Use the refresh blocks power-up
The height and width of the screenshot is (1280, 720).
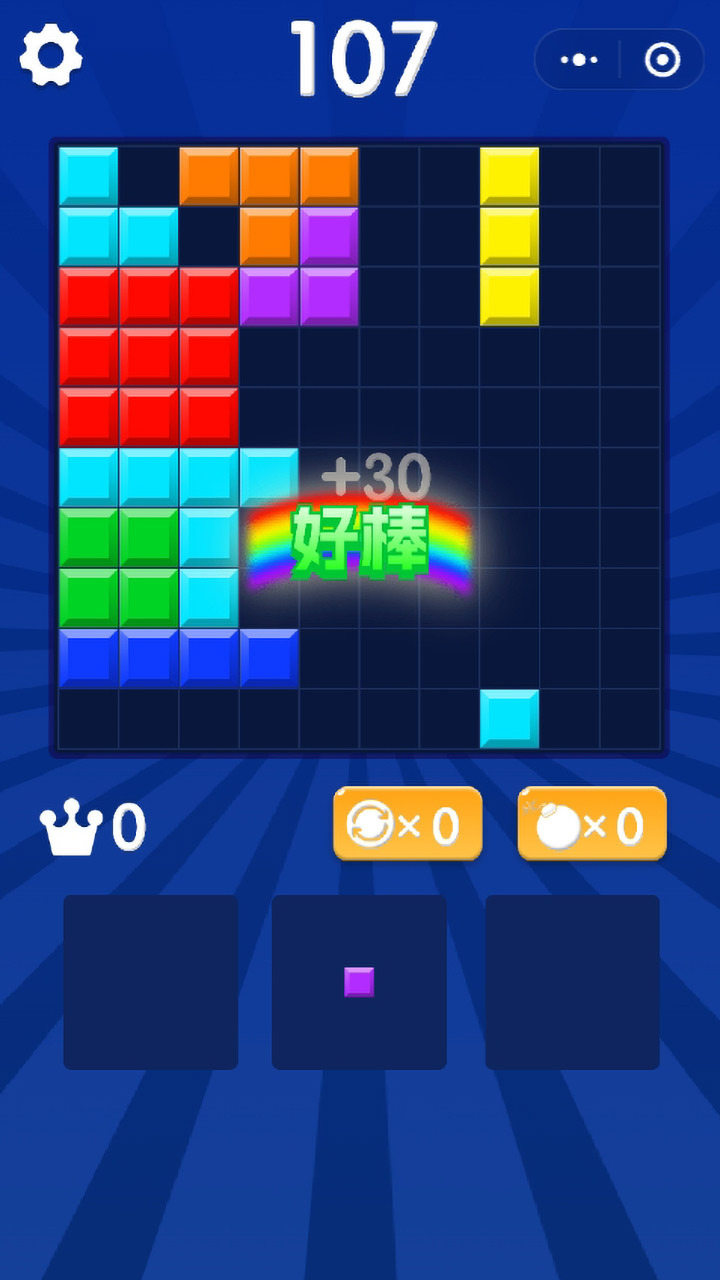(407, 824)
